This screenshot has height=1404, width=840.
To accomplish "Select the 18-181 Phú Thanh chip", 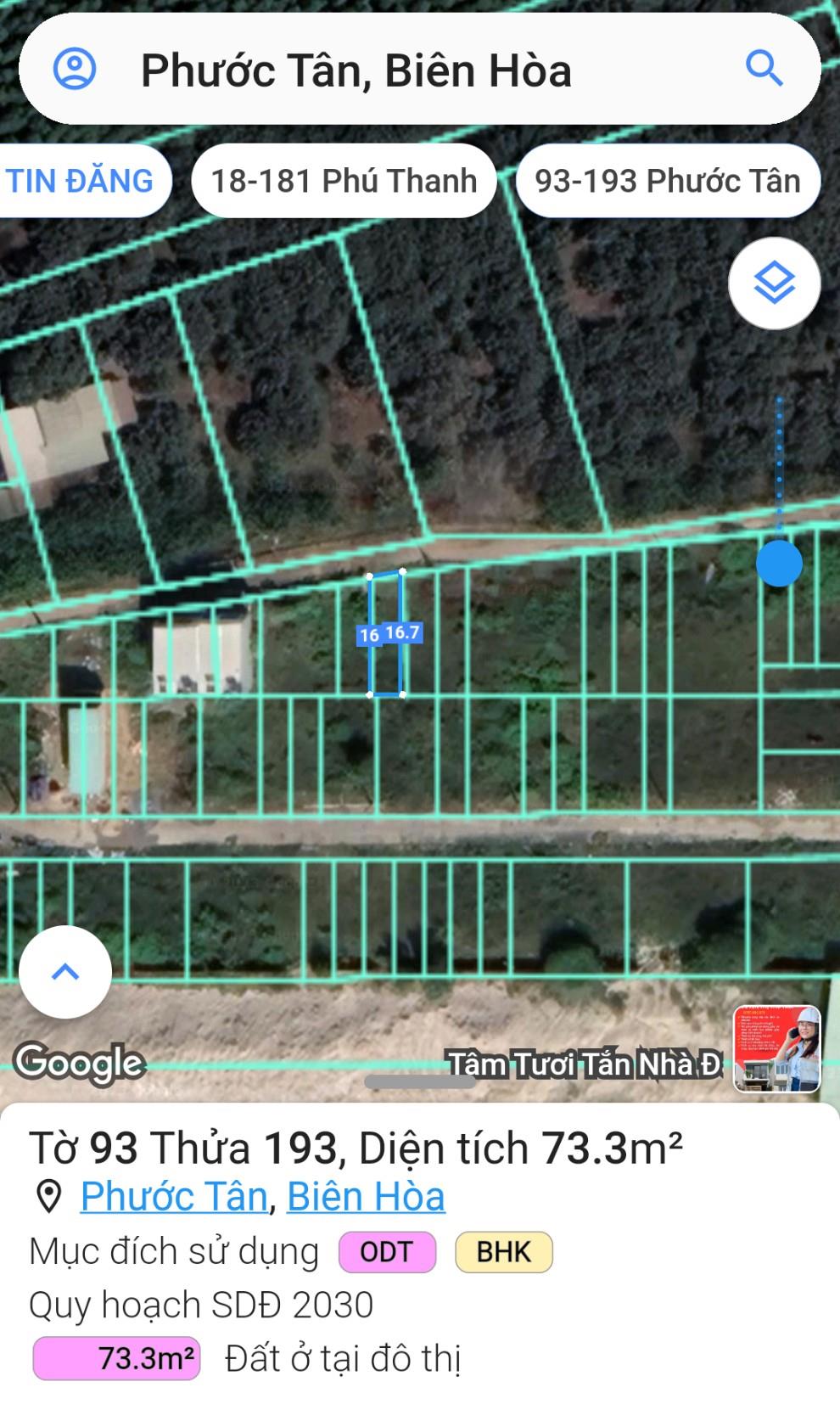I will pyautogui.click(x=344, y=181).
